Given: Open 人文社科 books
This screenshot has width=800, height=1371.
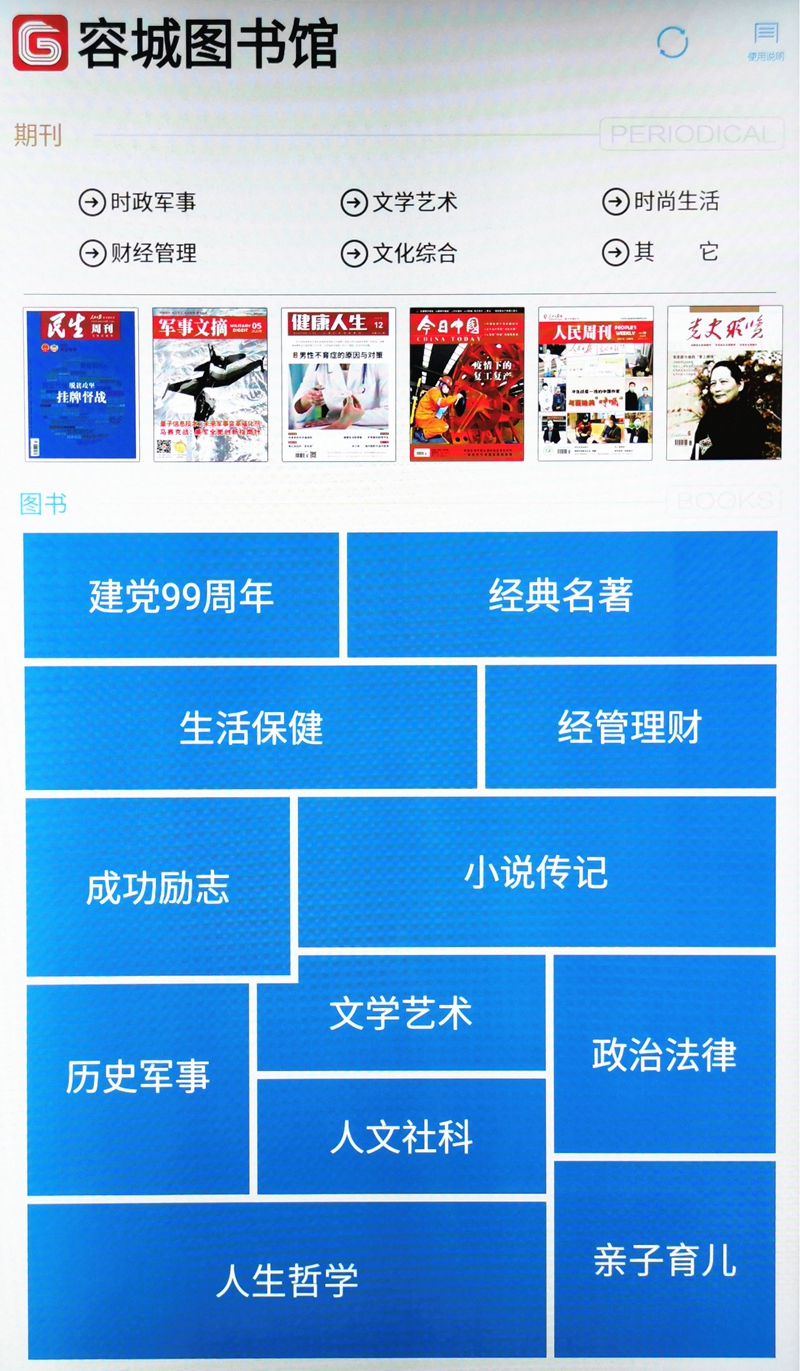Looking at the screenshot, I should 401,1136.
